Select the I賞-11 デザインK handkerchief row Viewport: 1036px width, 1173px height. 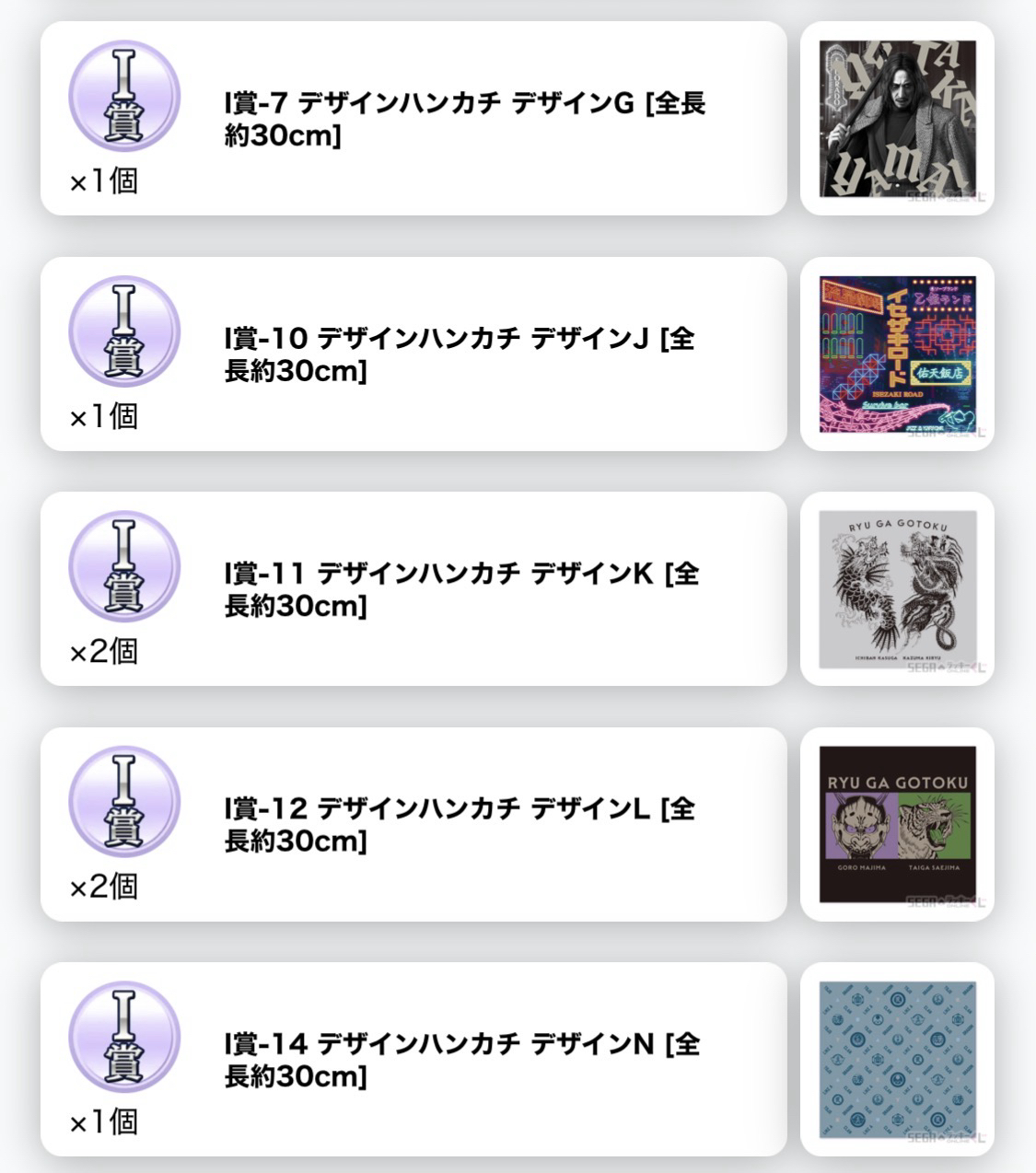point(413,589)
